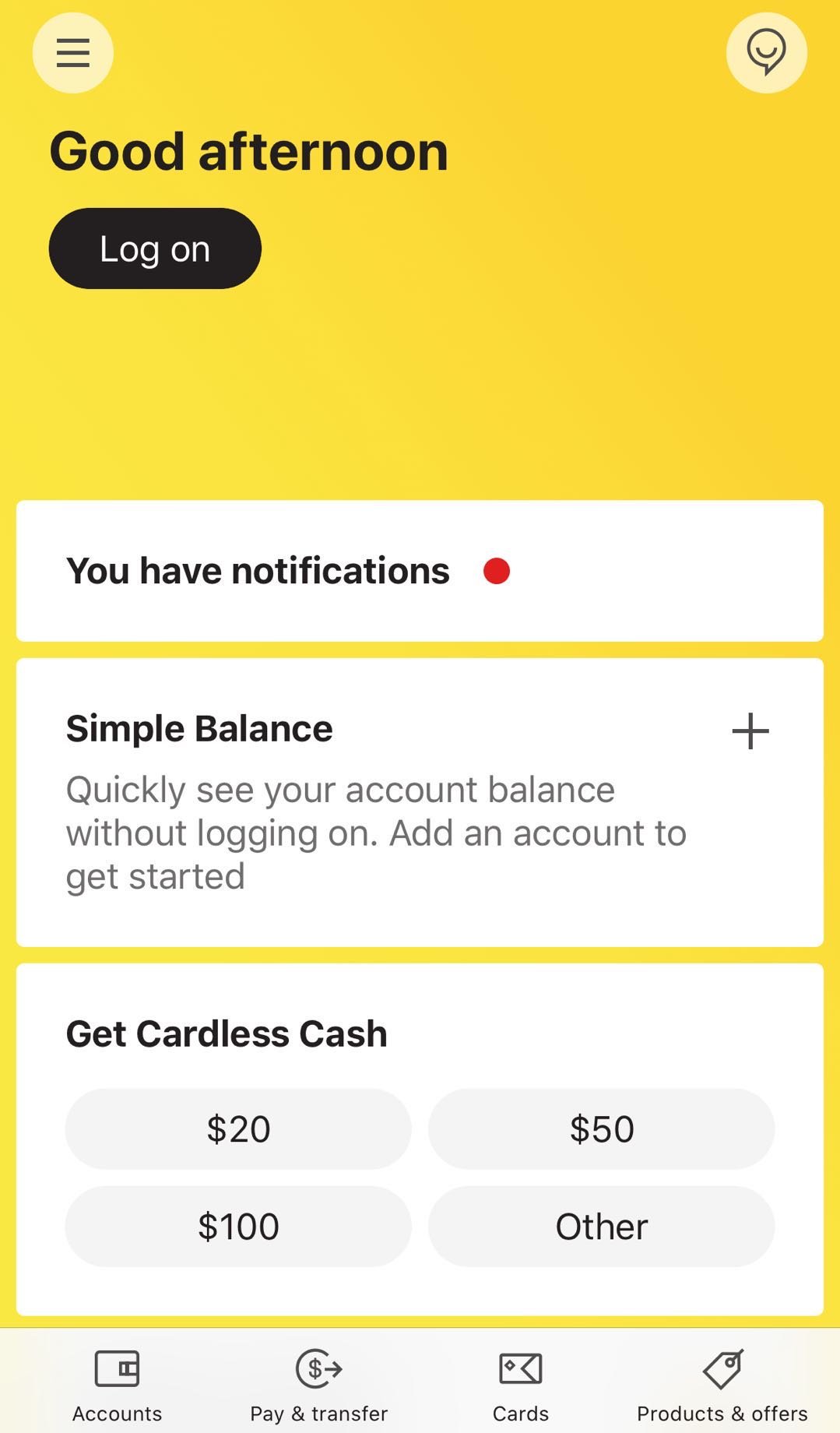Open the hamburger menu
This screenshot has width=840, height=1433.
pyautogui.click(x=72, y=53)
